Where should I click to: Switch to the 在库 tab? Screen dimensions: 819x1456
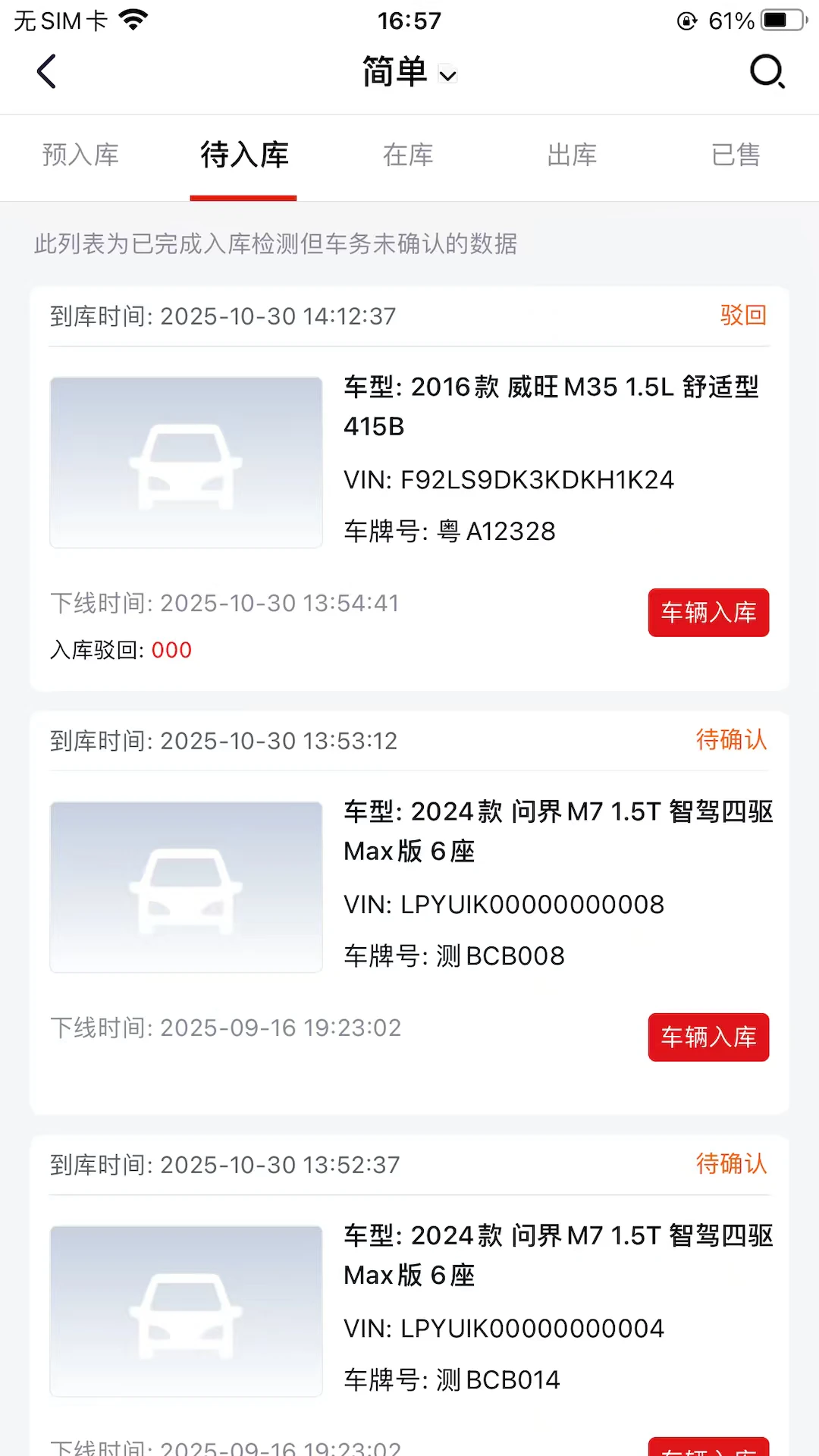[408, 155]
